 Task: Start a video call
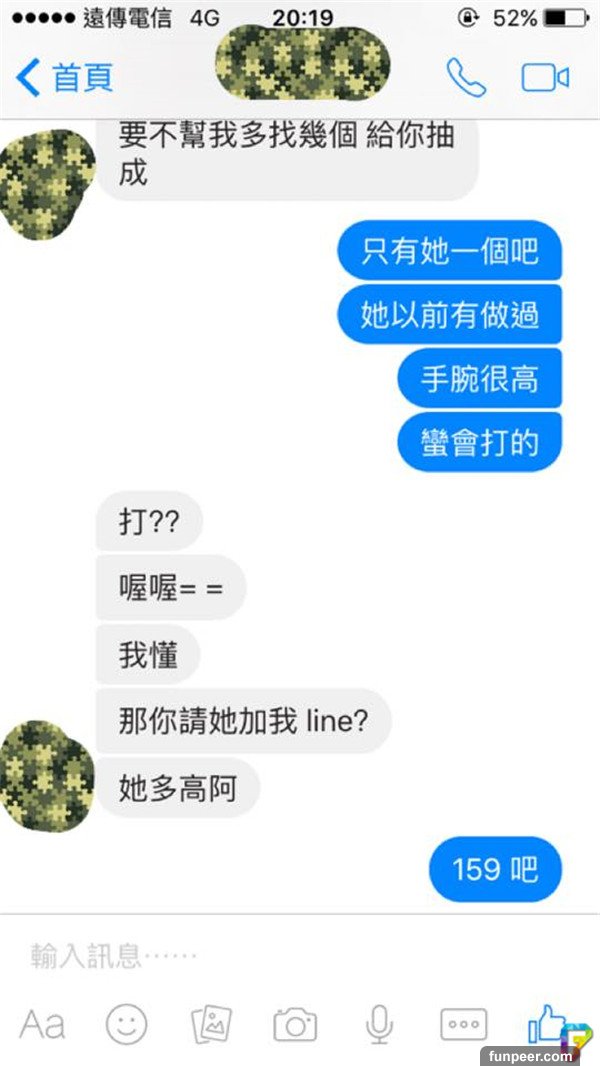point(545,78)
